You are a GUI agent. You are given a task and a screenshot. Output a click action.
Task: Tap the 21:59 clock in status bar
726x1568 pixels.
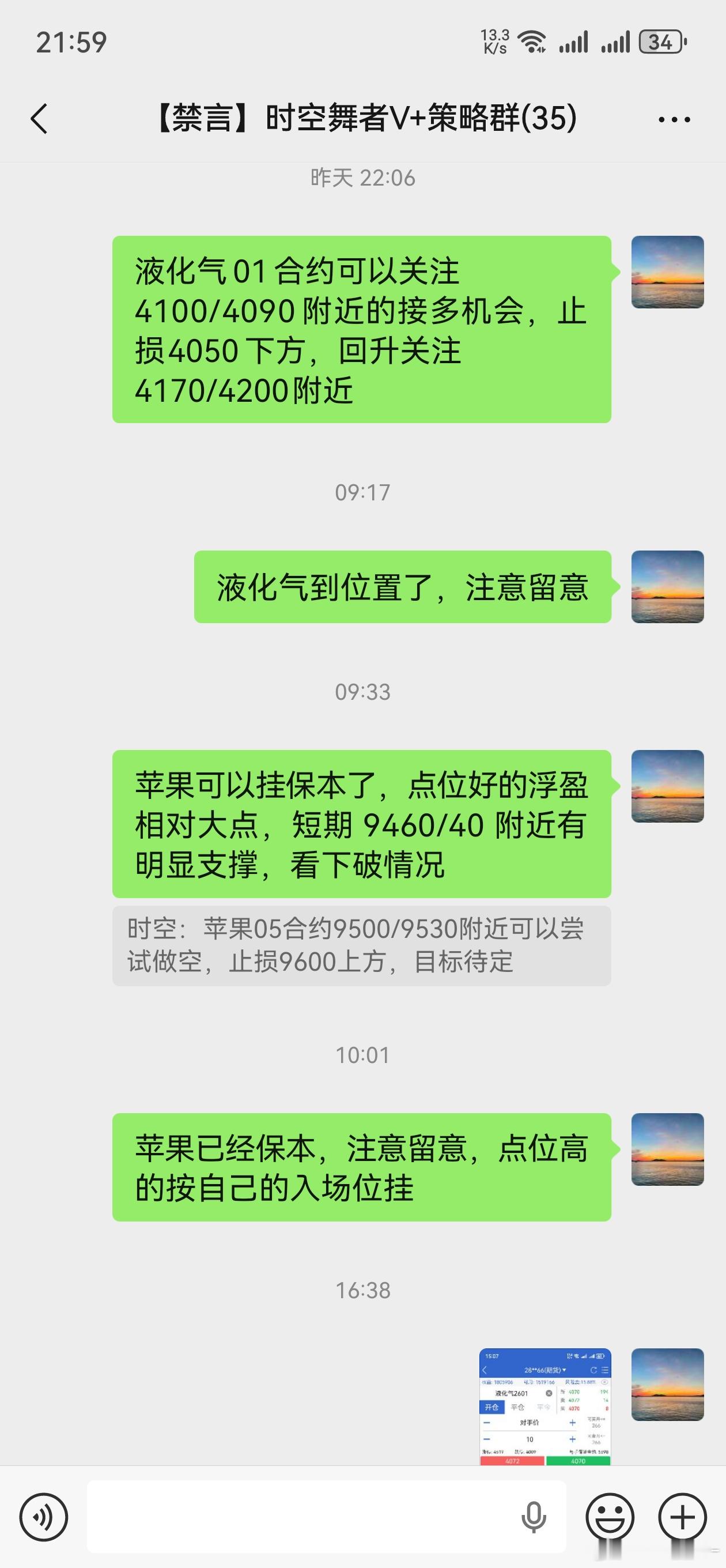[x=71, y=42]
